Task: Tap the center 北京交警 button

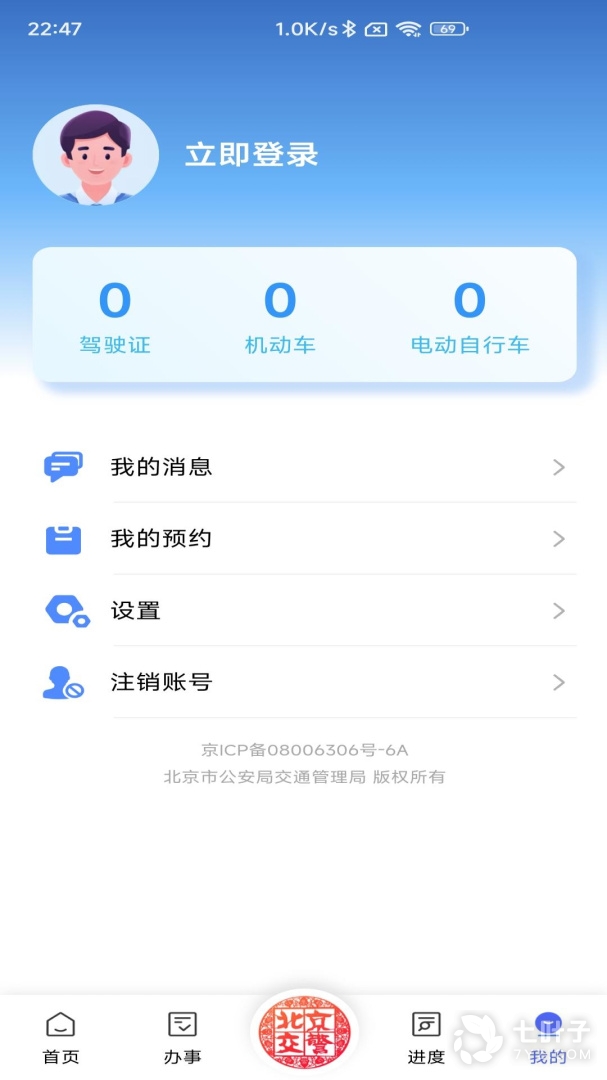Action: (304, 1034)
